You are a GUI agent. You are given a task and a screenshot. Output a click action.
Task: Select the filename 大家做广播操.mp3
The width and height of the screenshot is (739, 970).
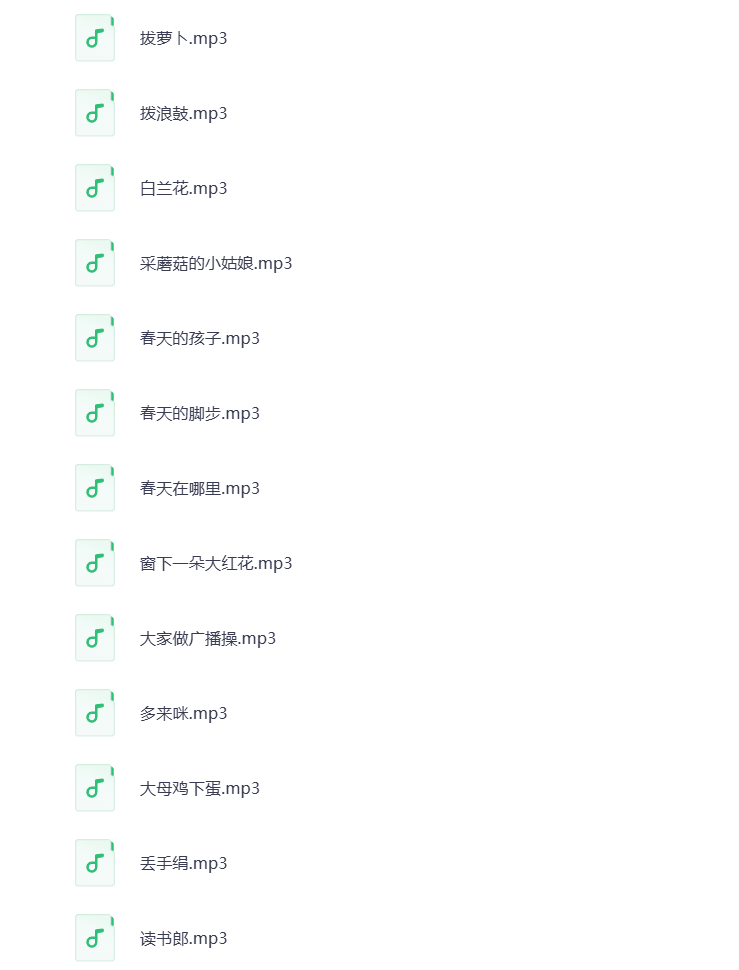click(x=209, y=638)
